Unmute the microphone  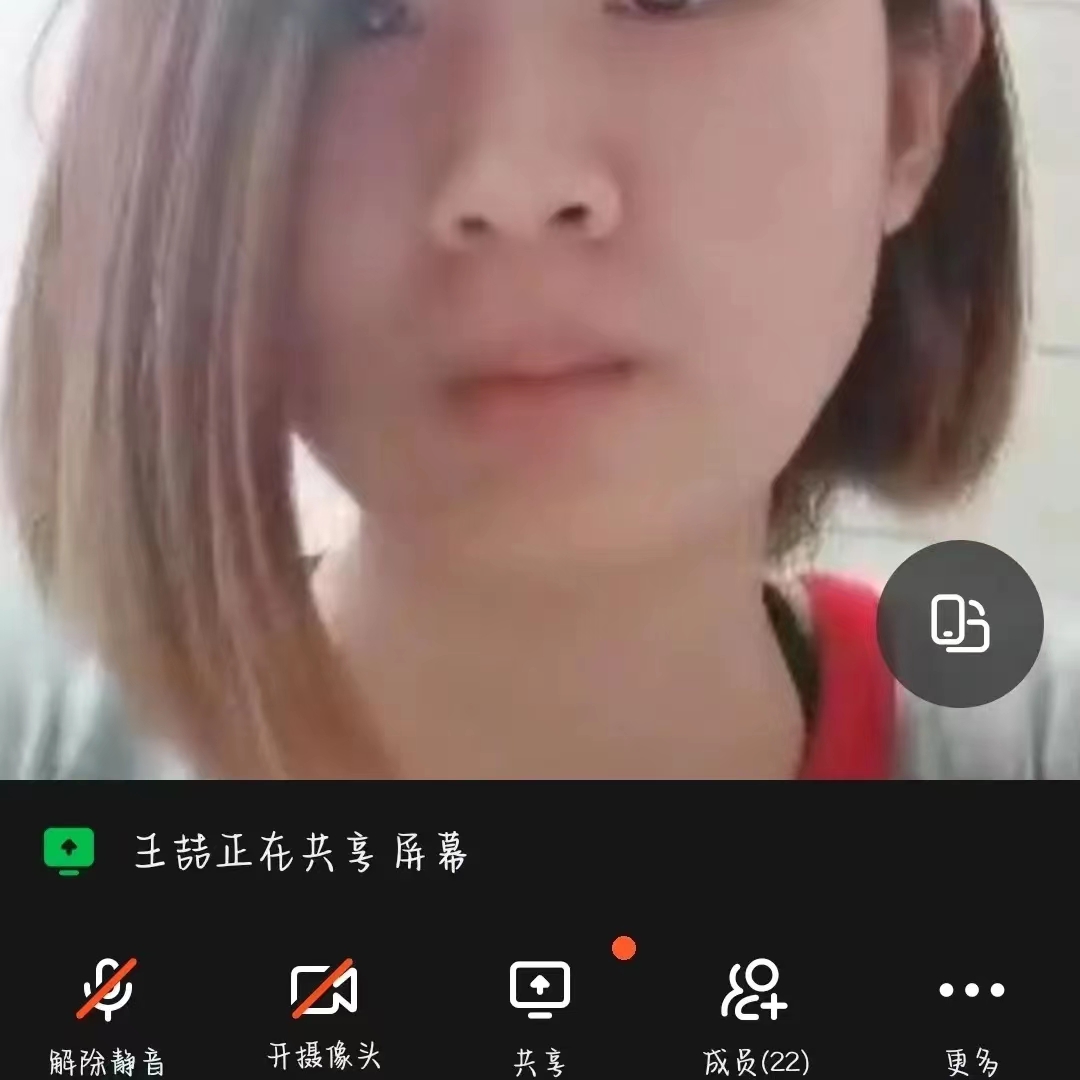pyautogui.click(x=107, y=1010)
